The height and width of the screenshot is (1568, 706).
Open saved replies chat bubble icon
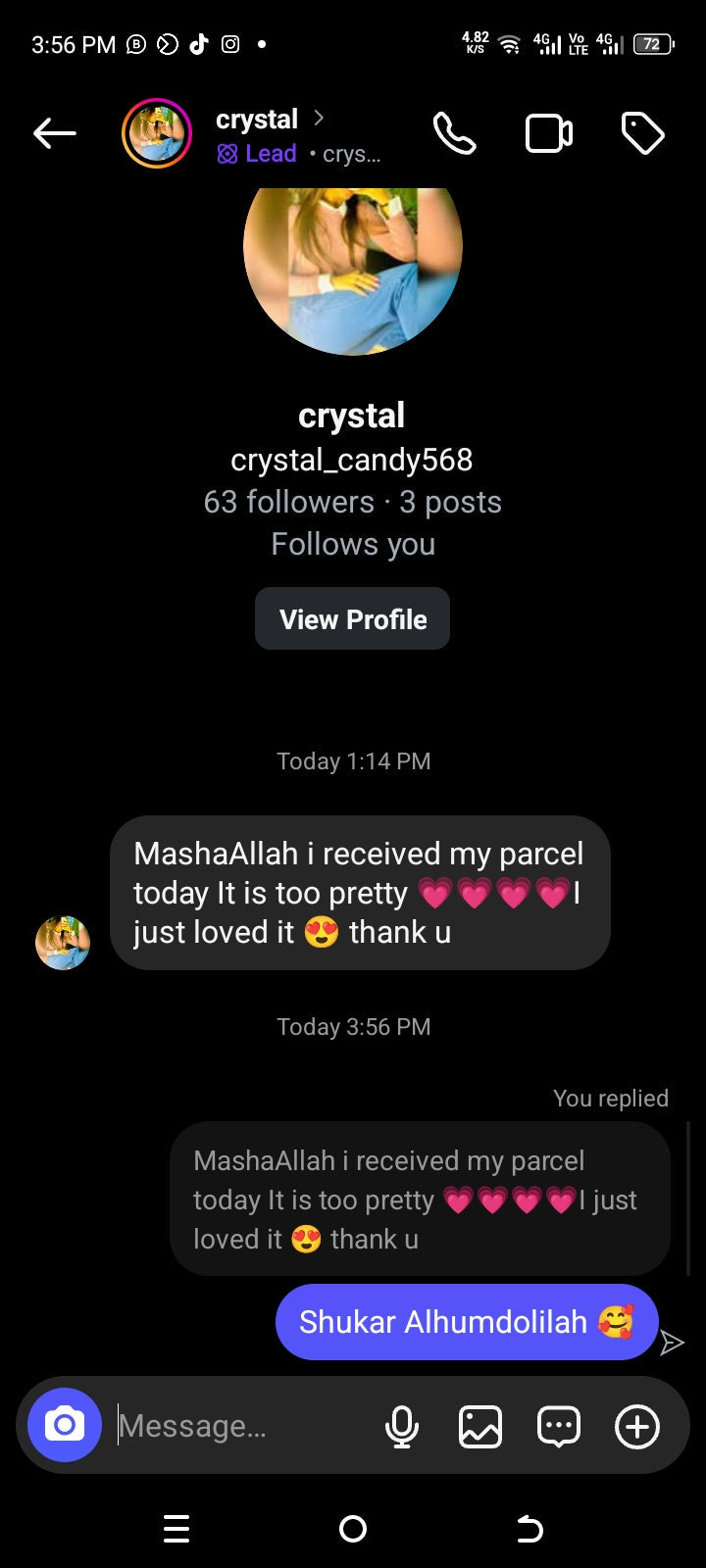pos(559,1426)
